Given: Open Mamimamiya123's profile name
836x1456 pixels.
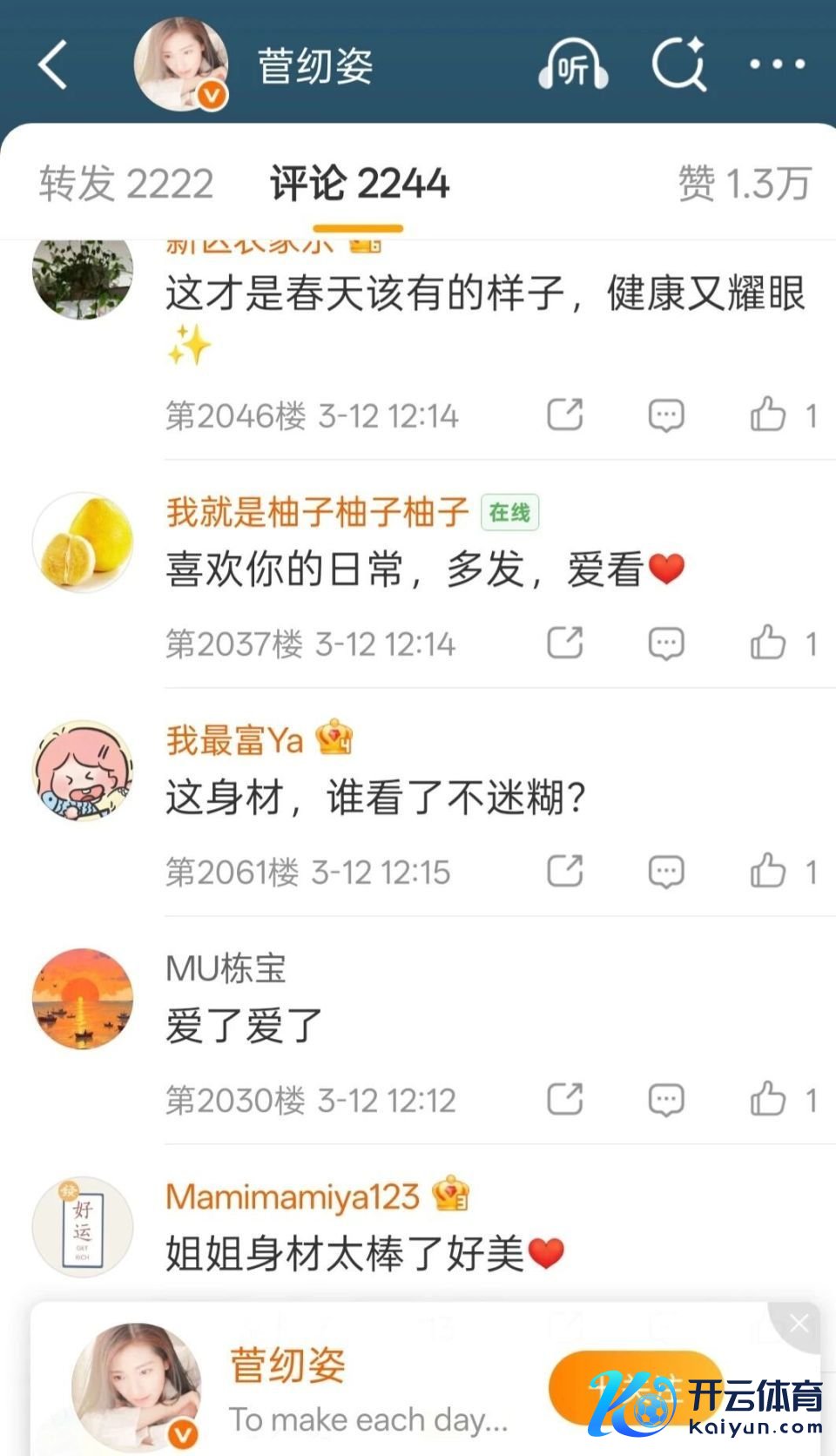Looking at the screenshot, I should pyautogui.click(x=293, y=1196).
